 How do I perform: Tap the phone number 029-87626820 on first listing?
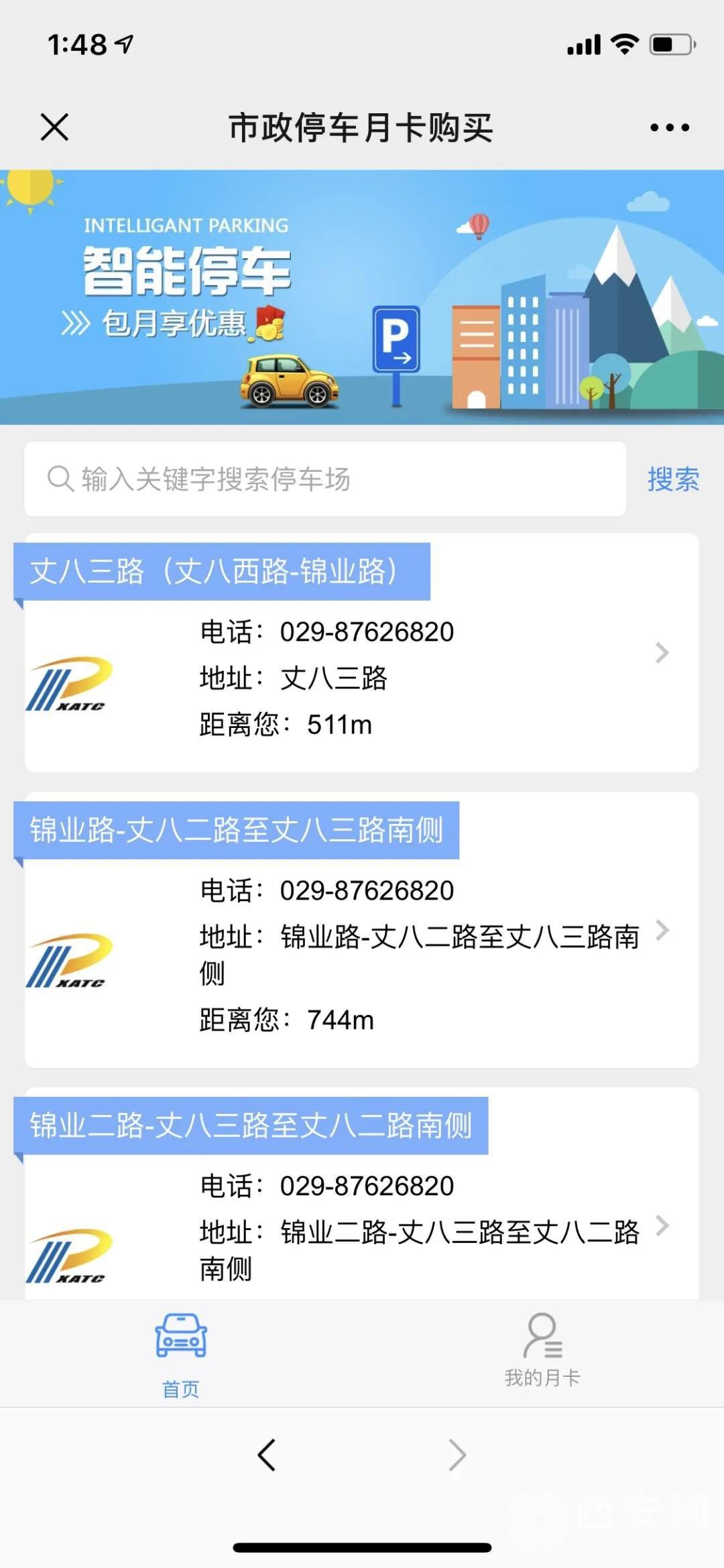[365, 631]
